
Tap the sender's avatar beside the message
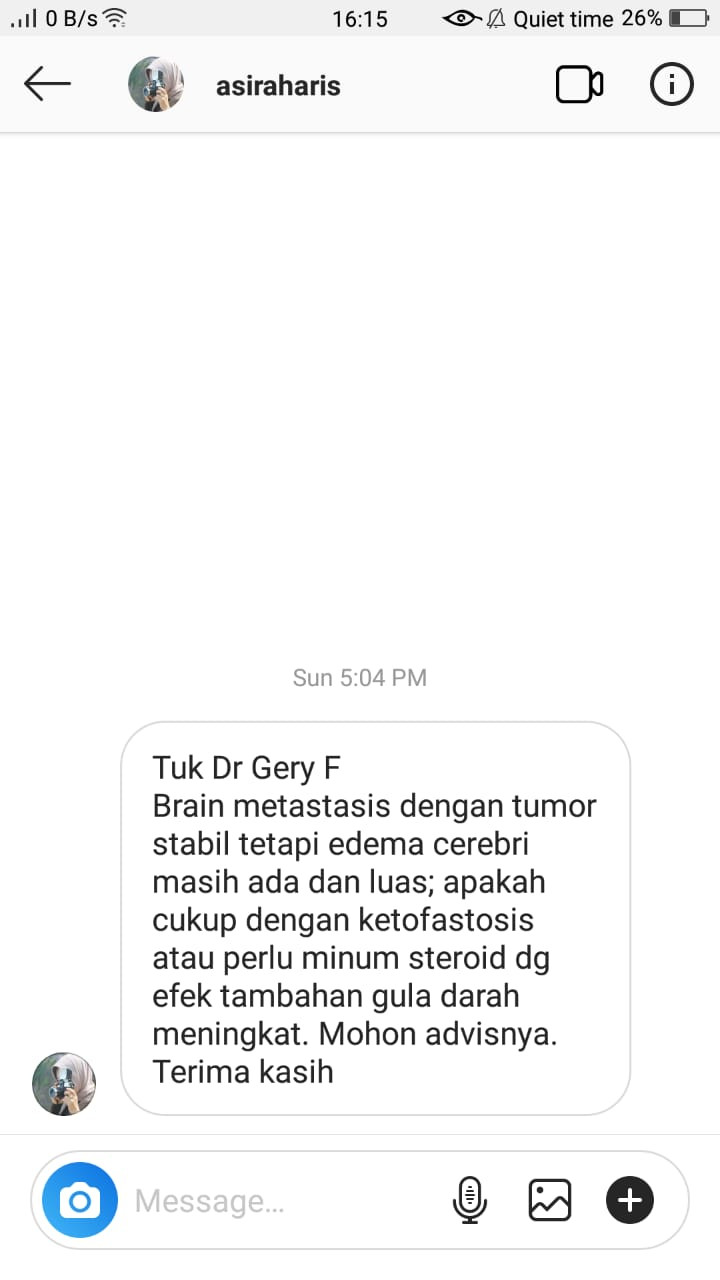pos(64,1083)
